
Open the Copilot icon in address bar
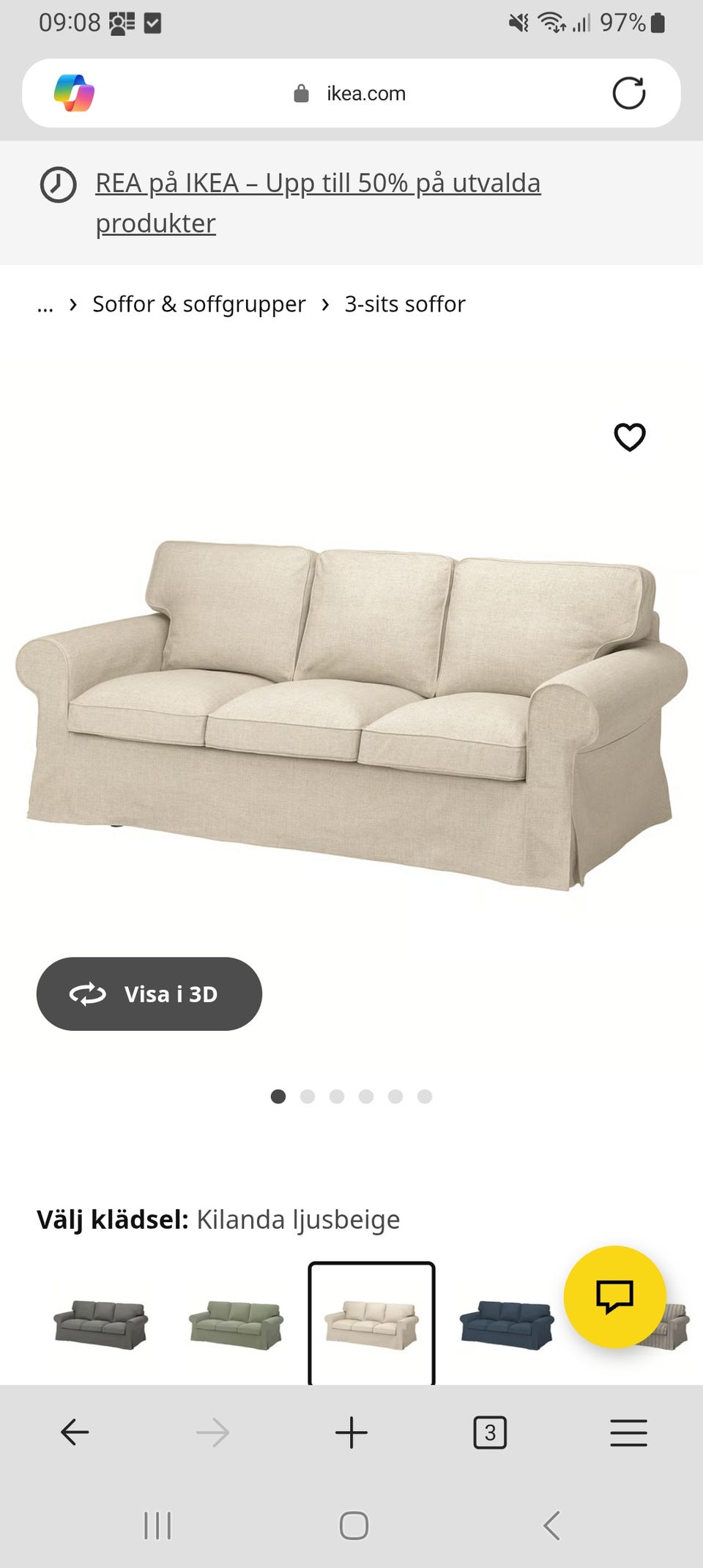tap(74, 93)
